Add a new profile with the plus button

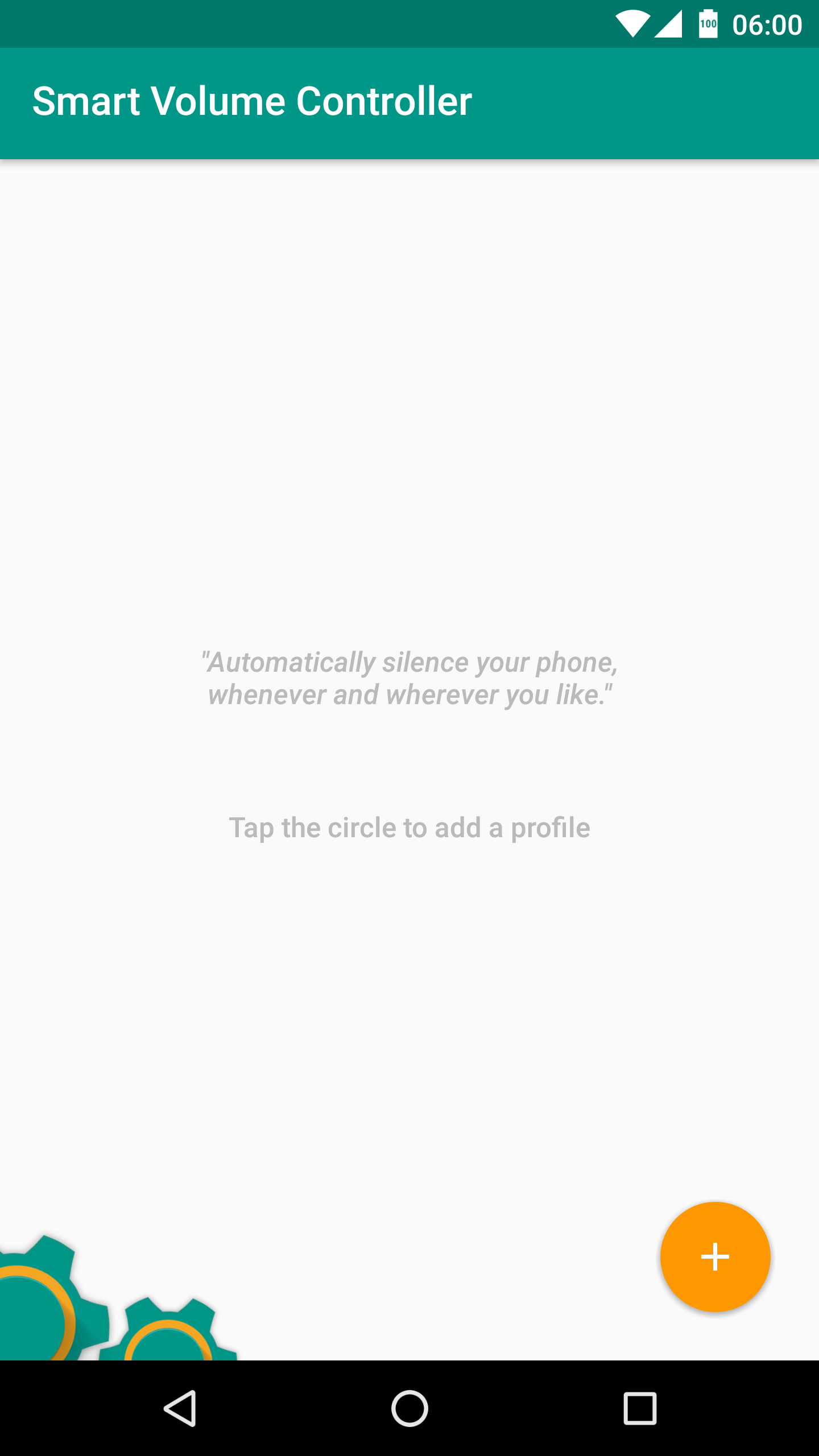(x=715, y=1257)
